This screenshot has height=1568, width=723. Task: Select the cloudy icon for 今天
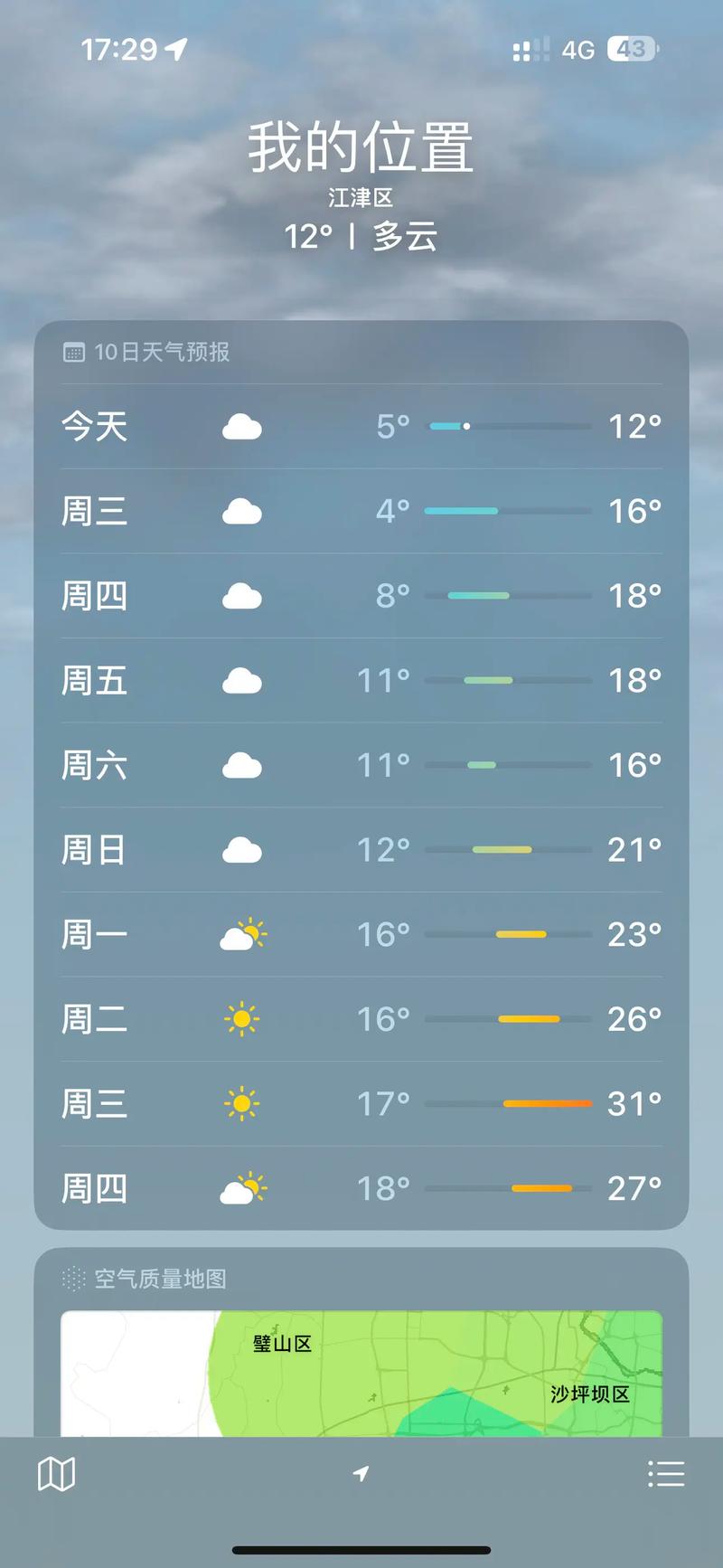click(x=241, y=426)
